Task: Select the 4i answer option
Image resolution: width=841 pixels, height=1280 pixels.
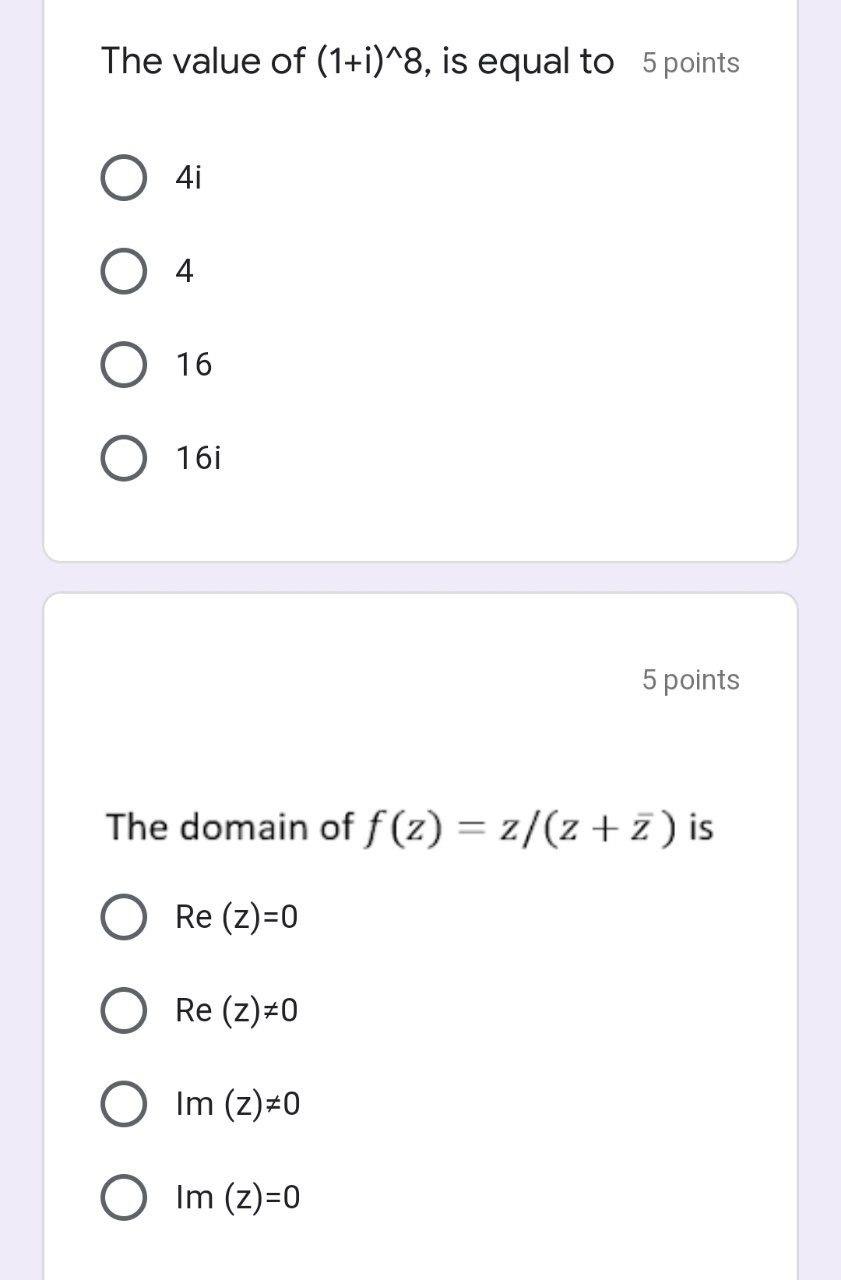Action: tap(122, 178)
